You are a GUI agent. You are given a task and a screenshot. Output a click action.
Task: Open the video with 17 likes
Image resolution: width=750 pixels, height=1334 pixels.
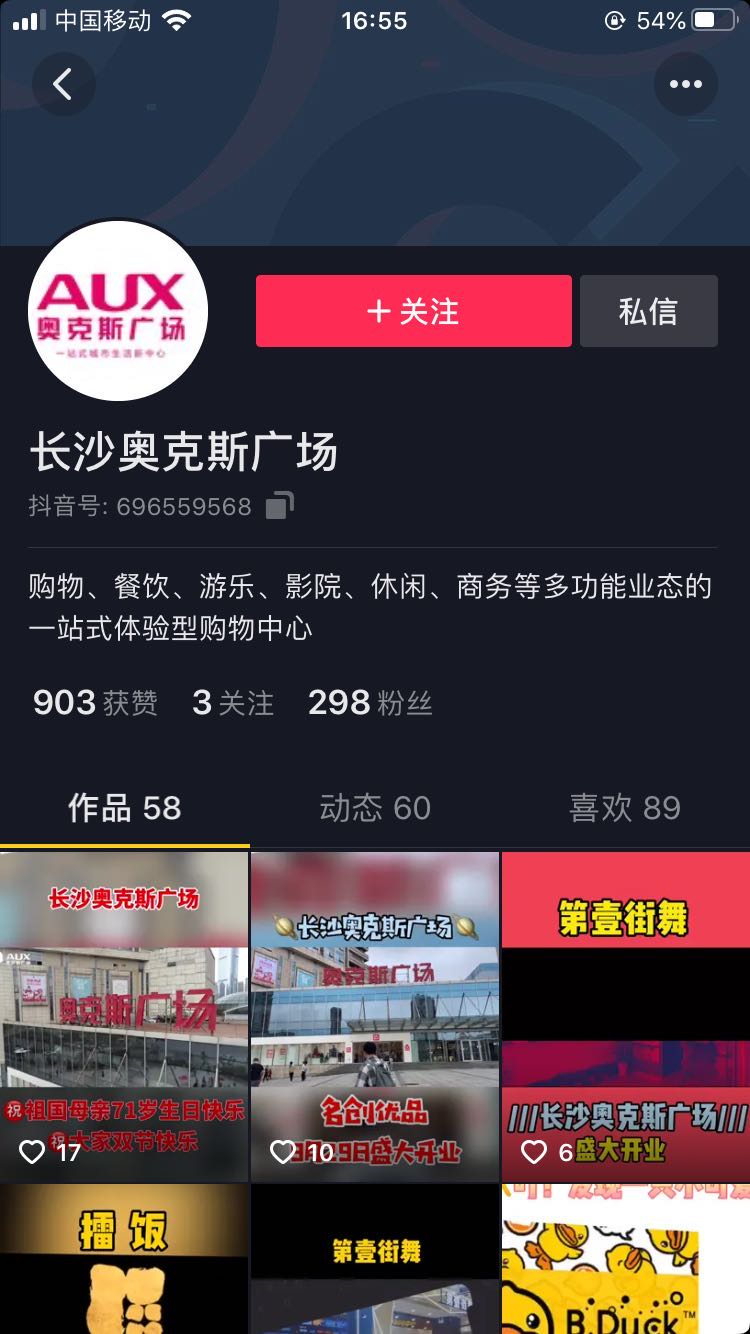click(124, 1016)
